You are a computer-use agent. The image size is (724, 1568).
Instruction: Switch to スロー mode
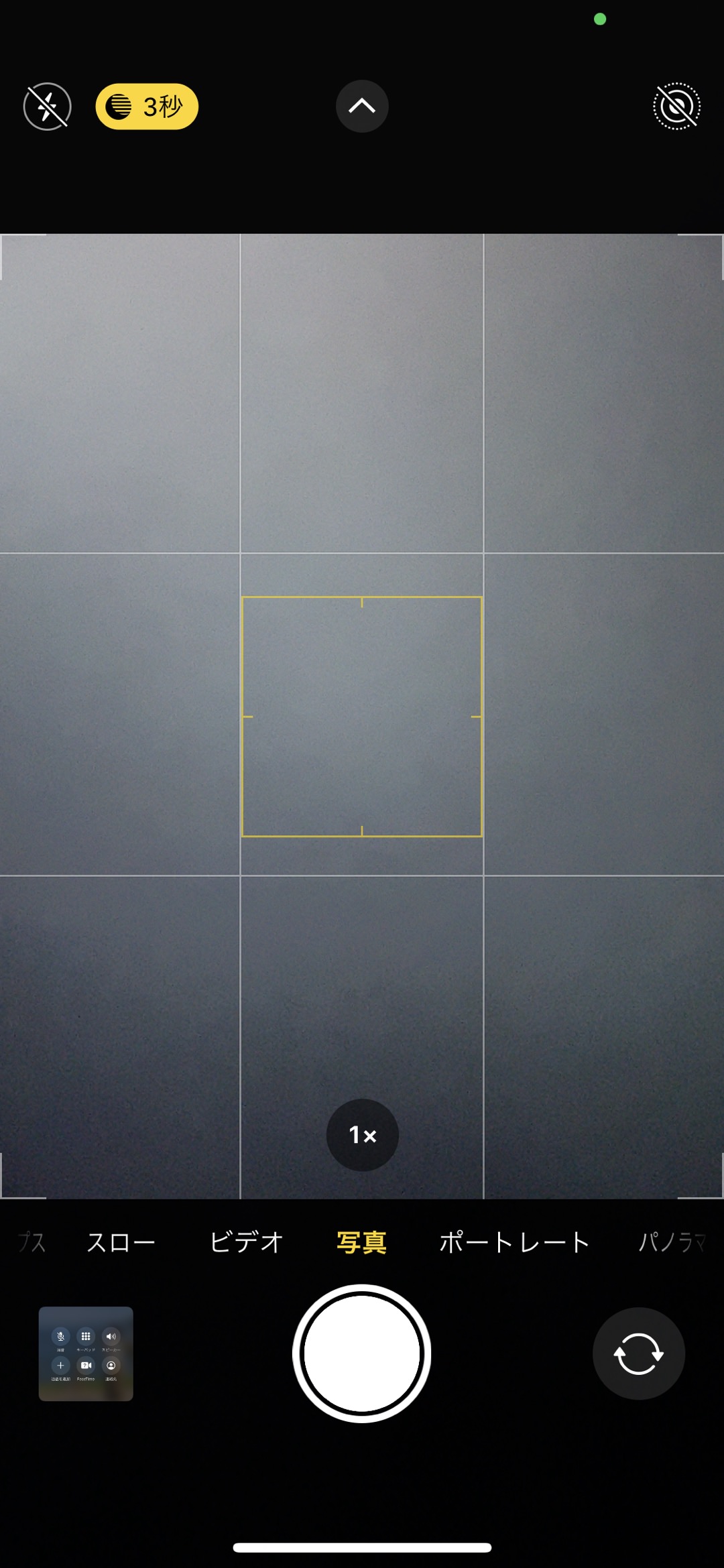tap(121, 1242)
